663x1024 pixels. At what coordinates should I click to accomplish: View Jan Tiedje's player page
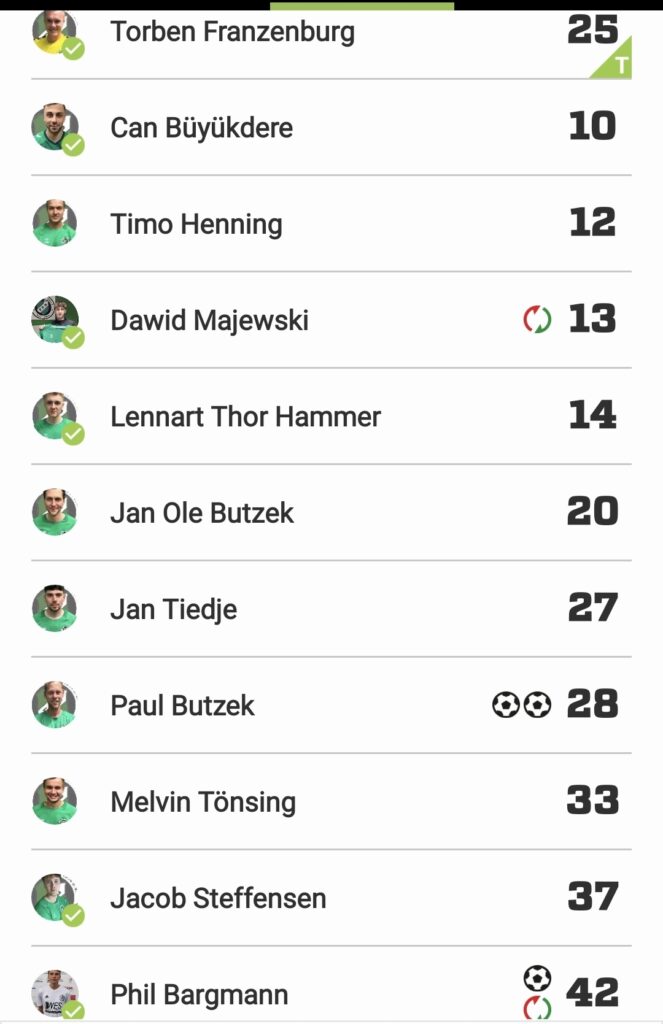click(173, 609)
